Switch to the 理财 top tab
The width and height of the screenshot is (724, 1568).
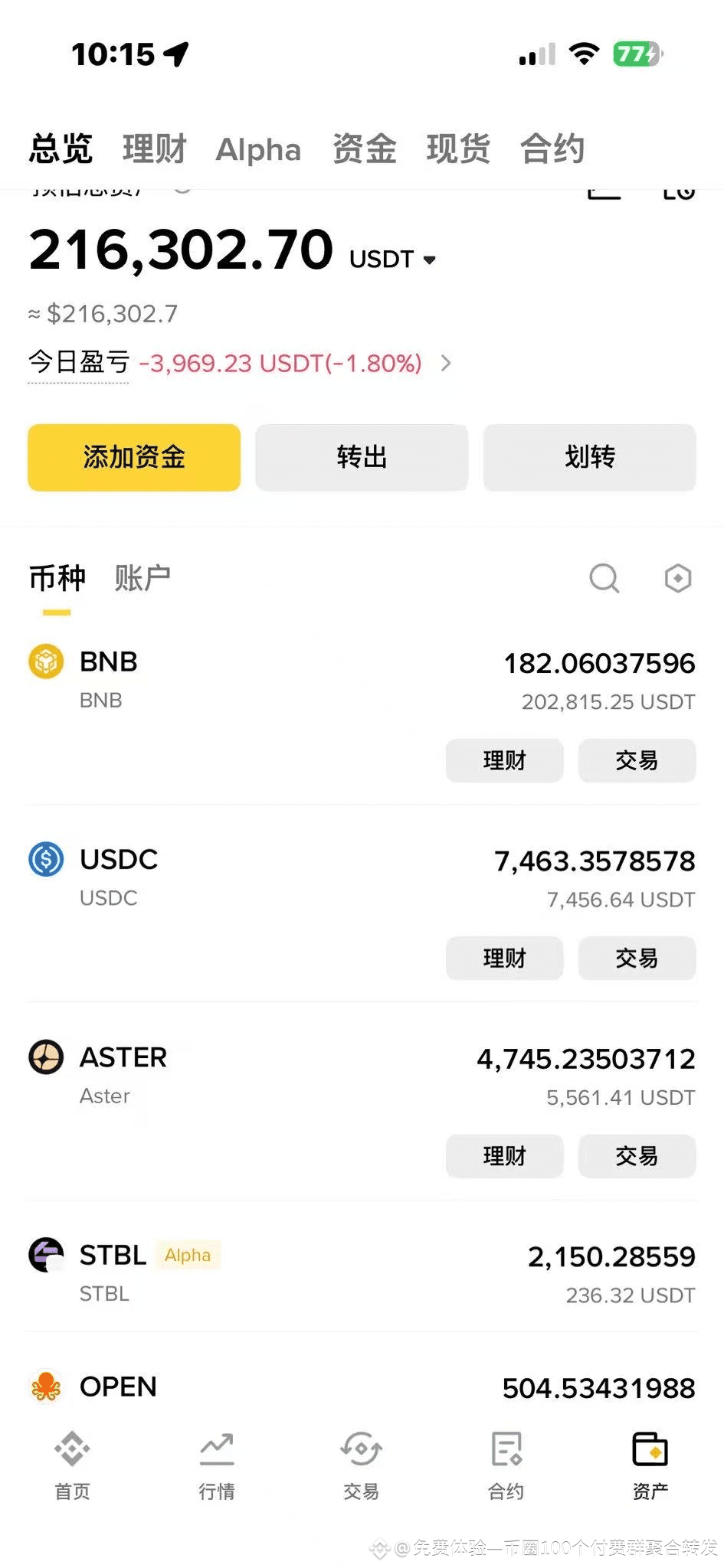coord(154,149)
